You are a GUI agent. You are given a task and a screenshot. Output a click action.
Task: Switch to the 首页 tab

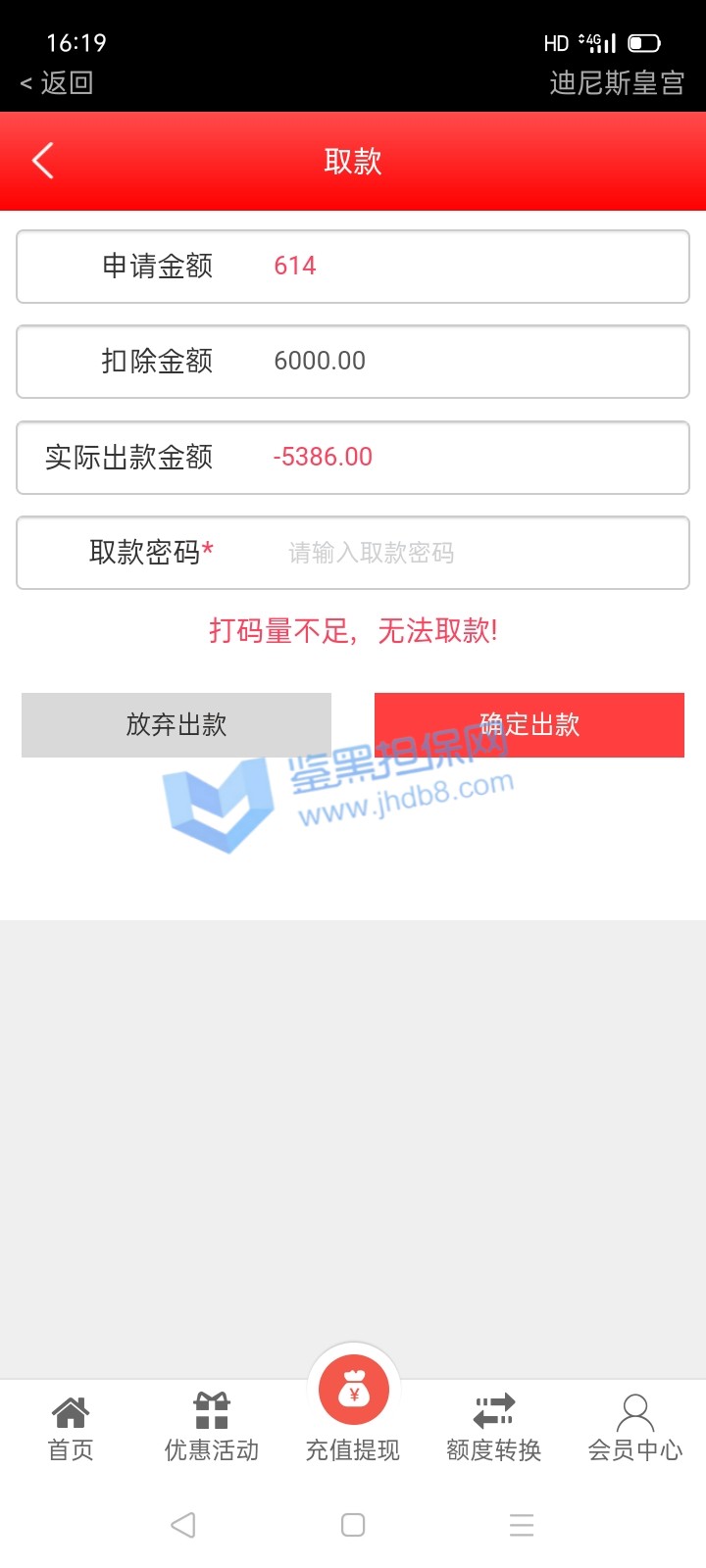71,1428
